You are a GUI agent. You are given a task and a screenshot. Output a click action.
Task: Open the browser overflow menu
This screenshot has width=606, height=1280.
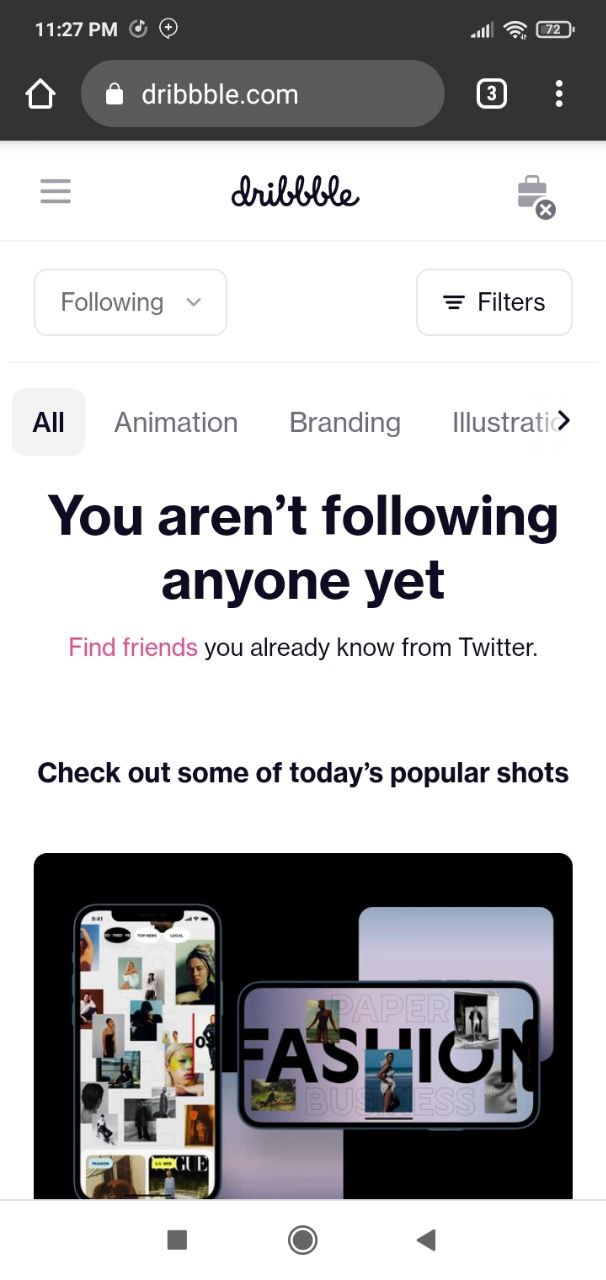click(x=559, y=94)
